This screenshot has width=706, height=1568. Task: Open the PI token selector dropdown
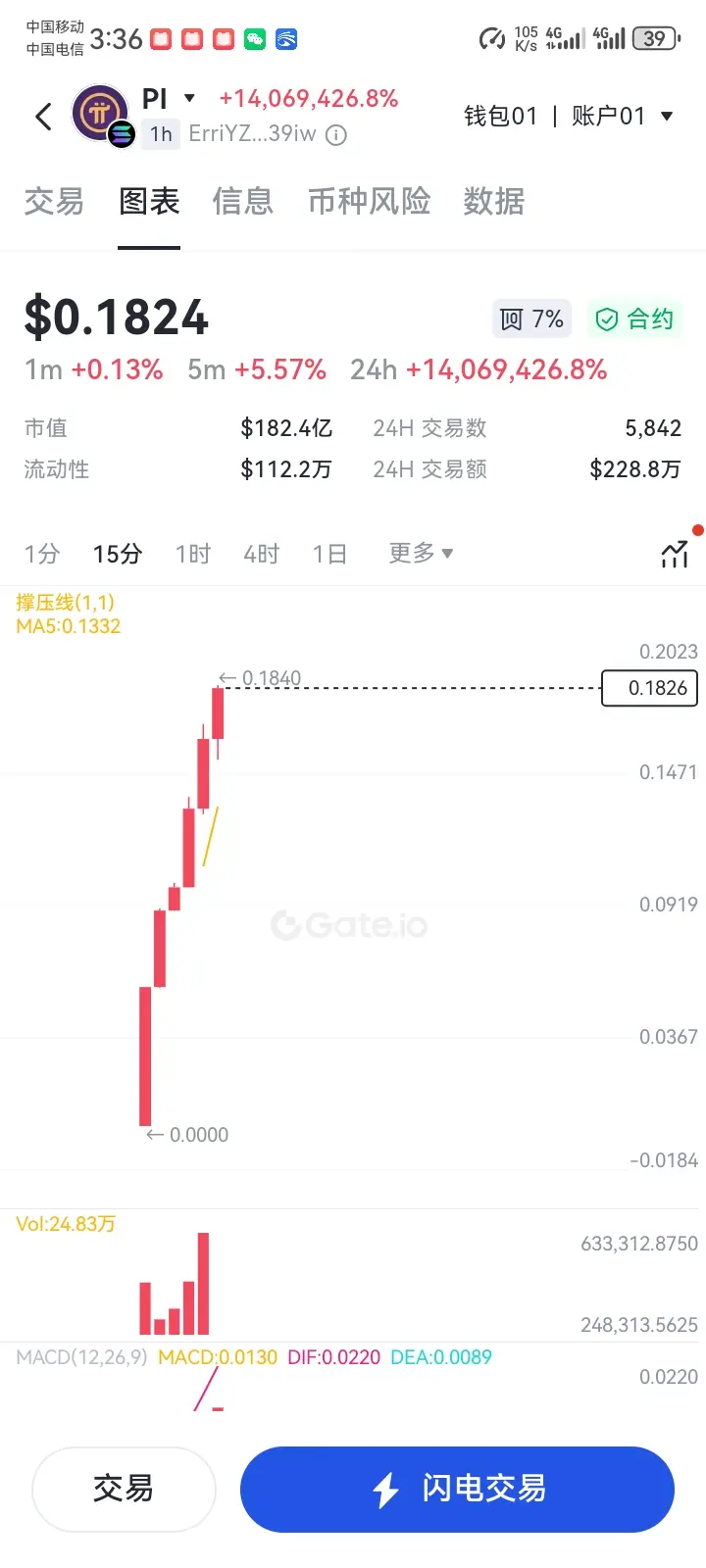coord(189,98)
